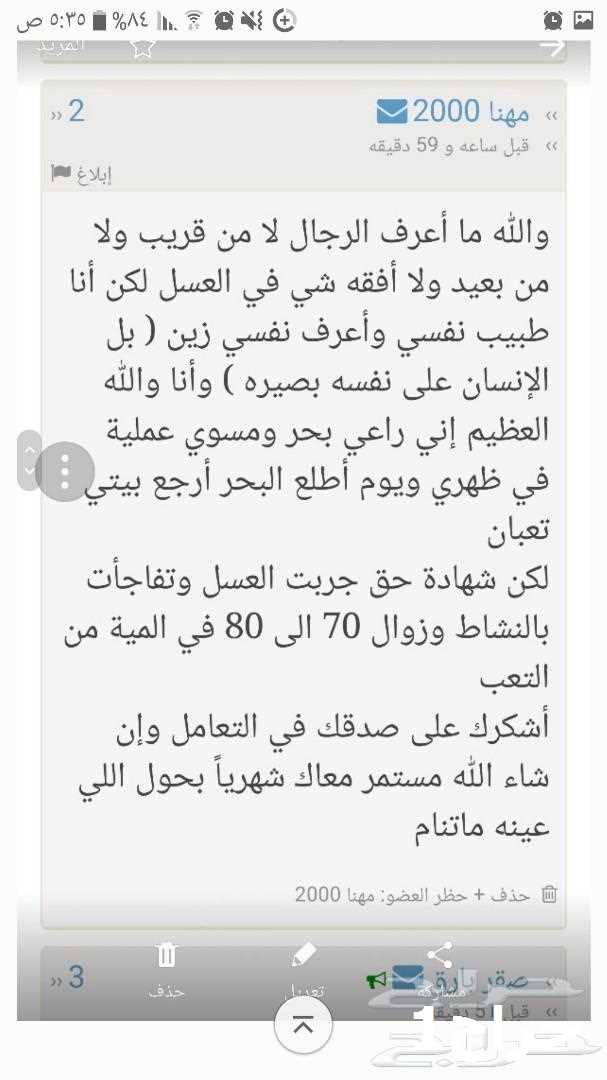Tap the حذف trash icon in bottom toolbar
The height and width of the screenshot is (1080, 607).
pos(166,956)
